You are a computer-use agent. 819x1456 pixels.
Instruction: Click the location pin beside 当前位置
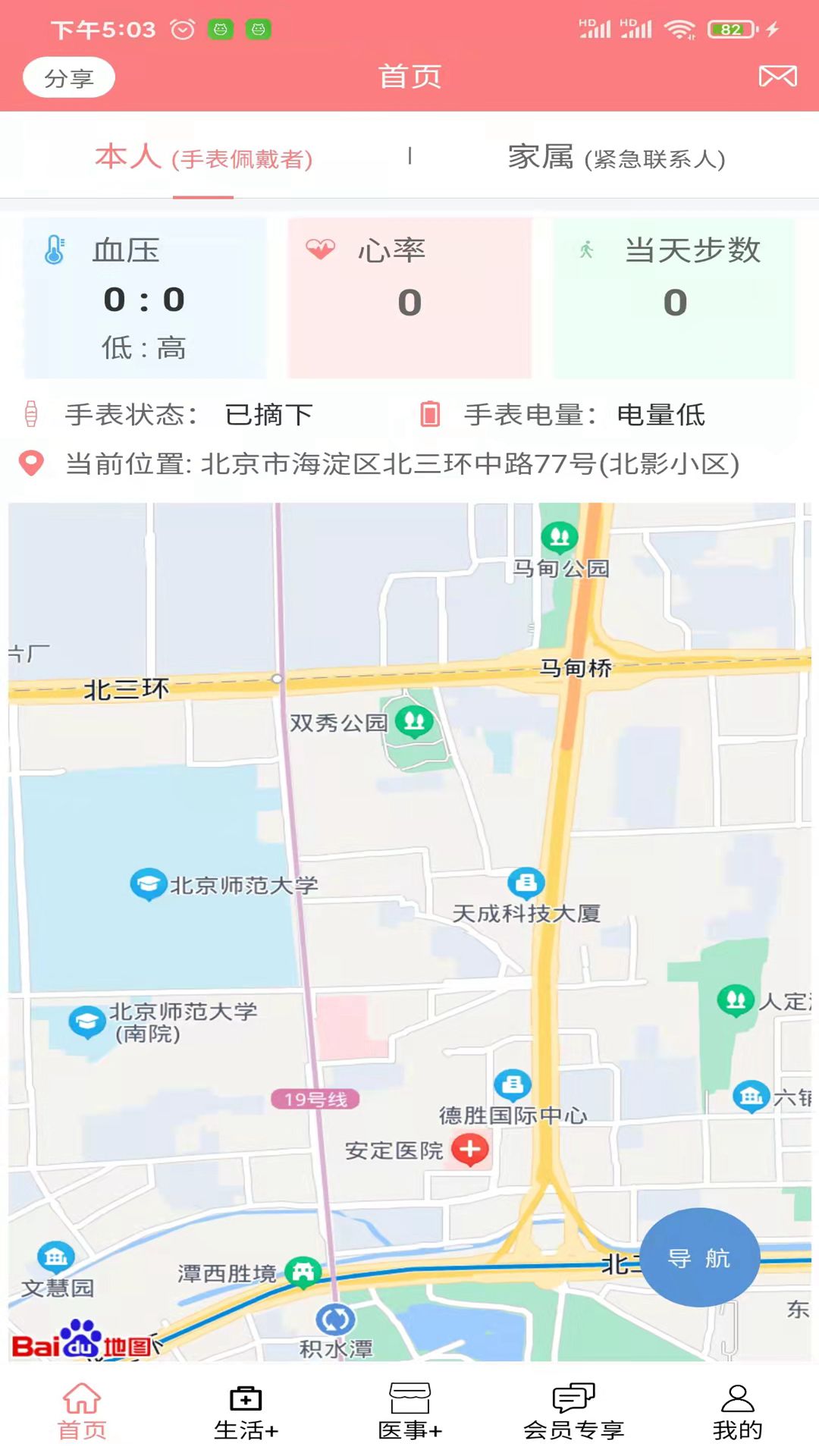(x=30, y=464)
